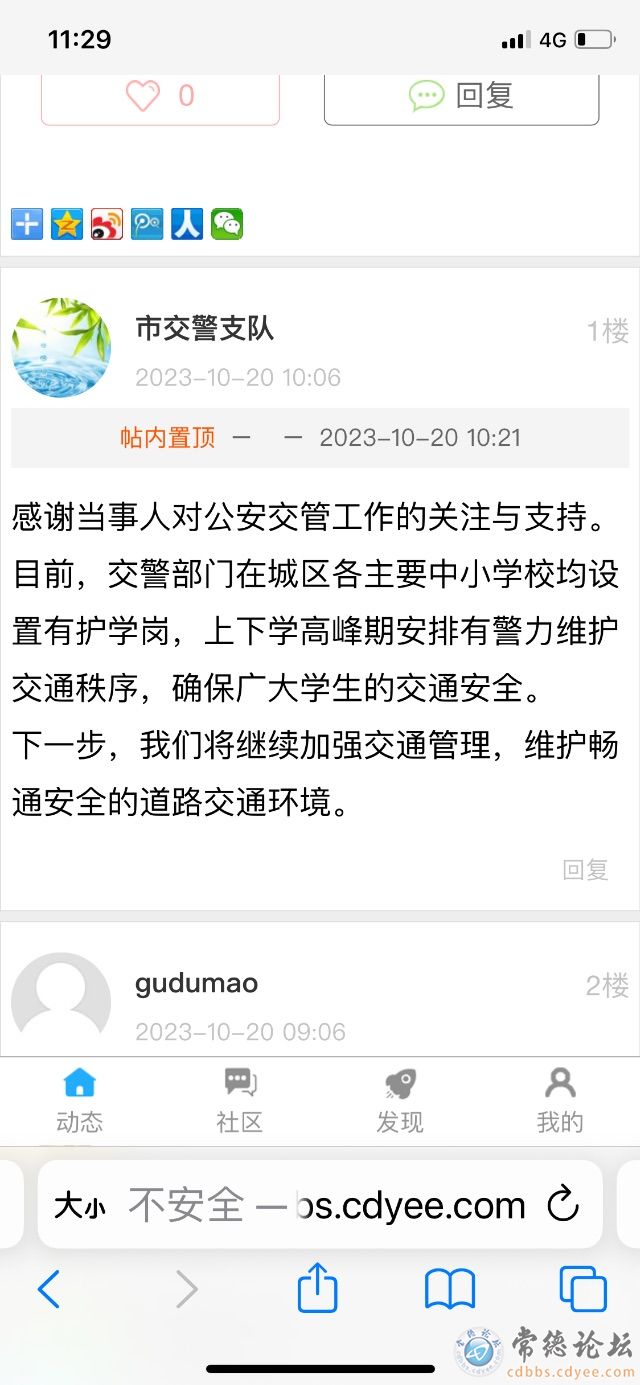Share to Sina Weibo icon
Screen dimensions: 640x1385
(x=107, y=224)
